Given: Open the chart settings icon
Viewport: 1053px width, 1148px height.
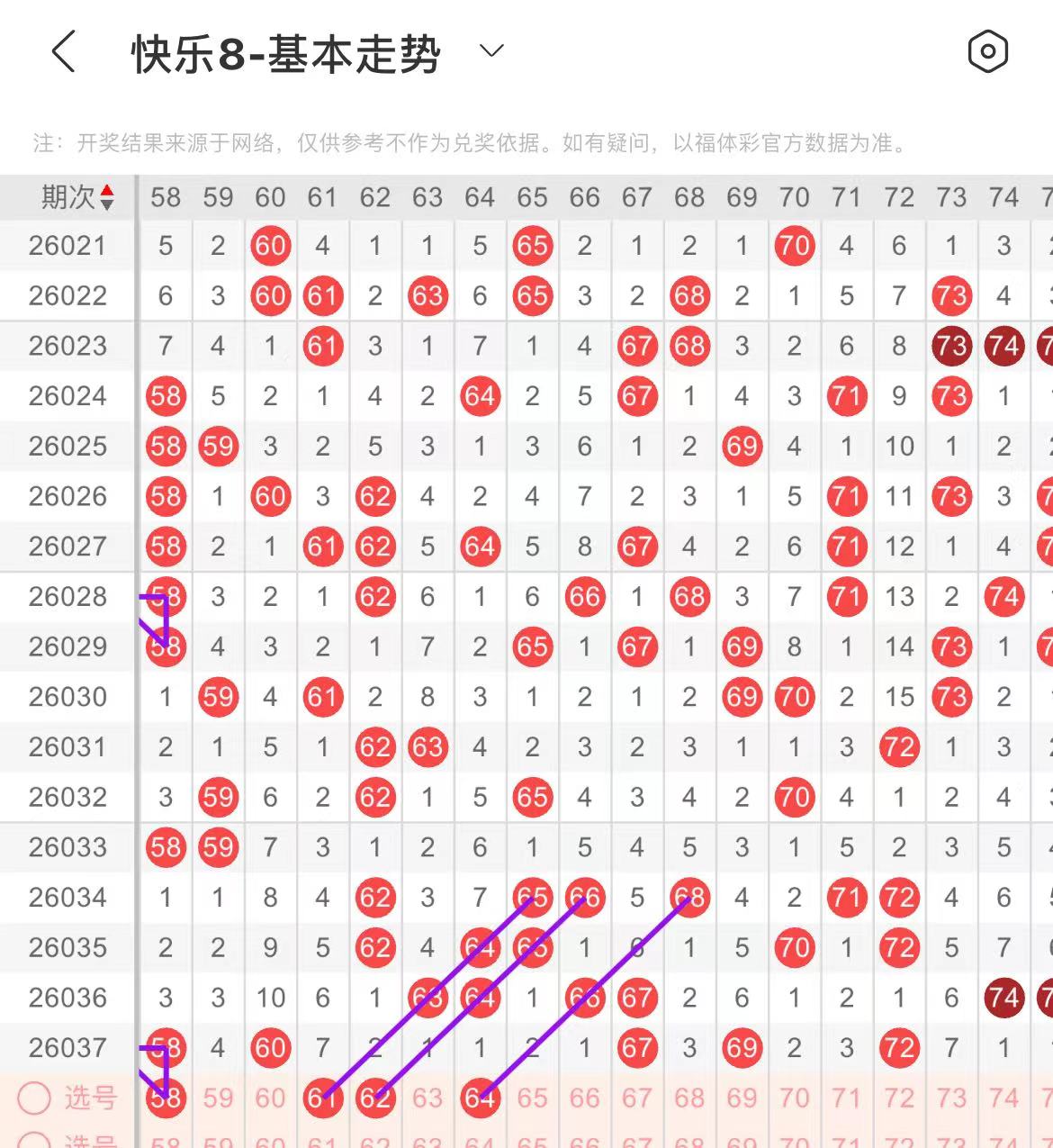Looking at the screenshot, I should coord(987,51).
